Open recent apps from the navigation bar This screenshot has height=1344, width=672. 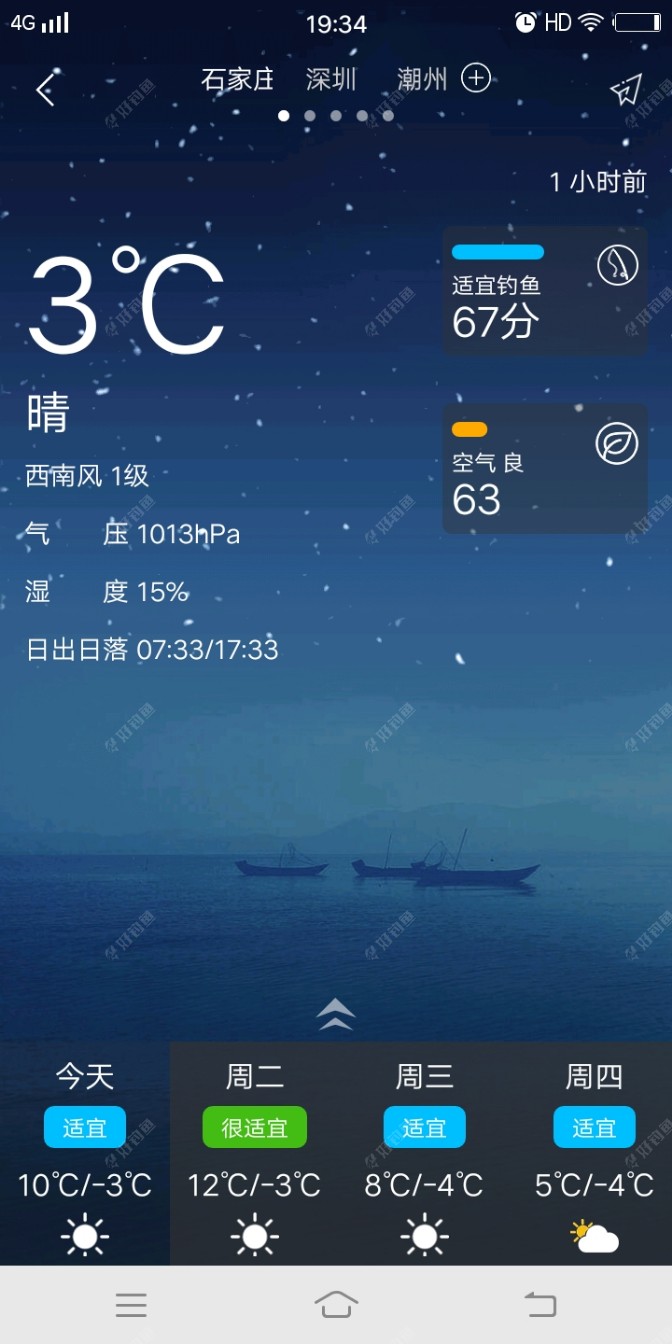[131, 1304]
